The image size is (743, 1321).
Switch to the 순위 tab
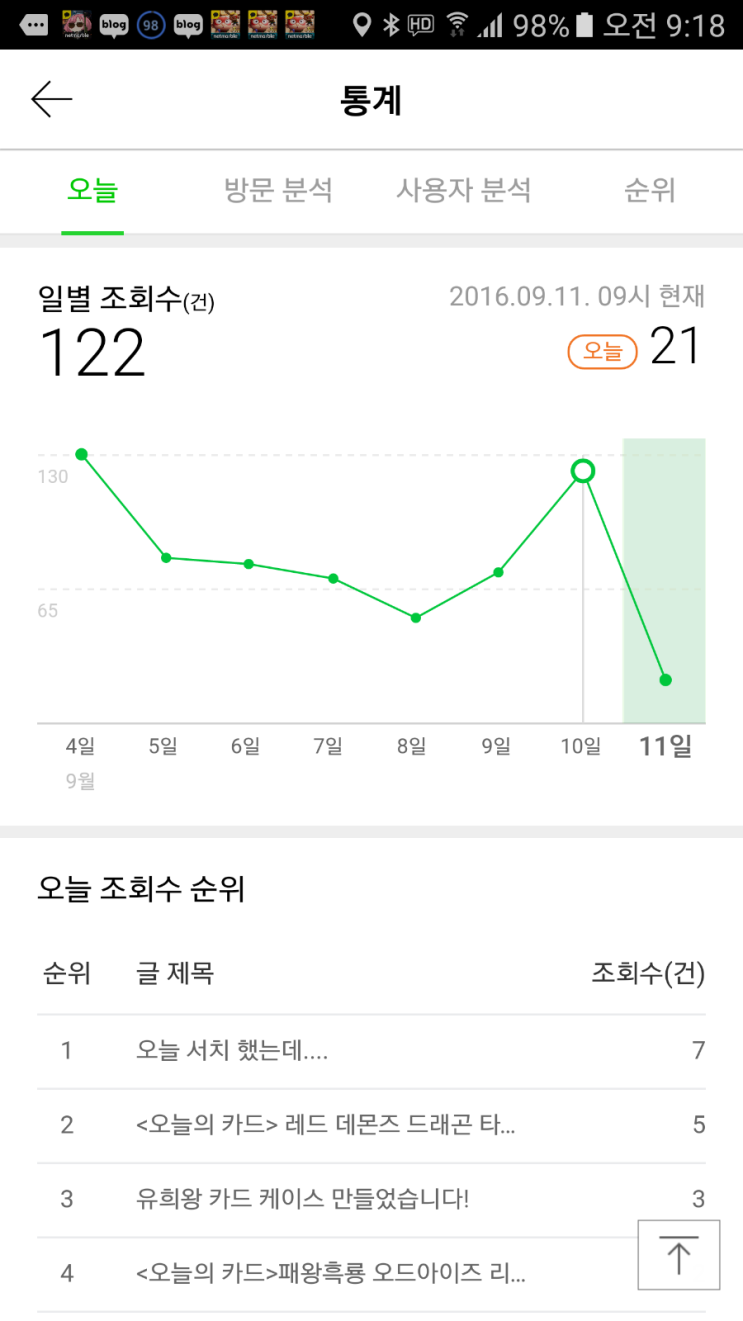coord(650,190)
